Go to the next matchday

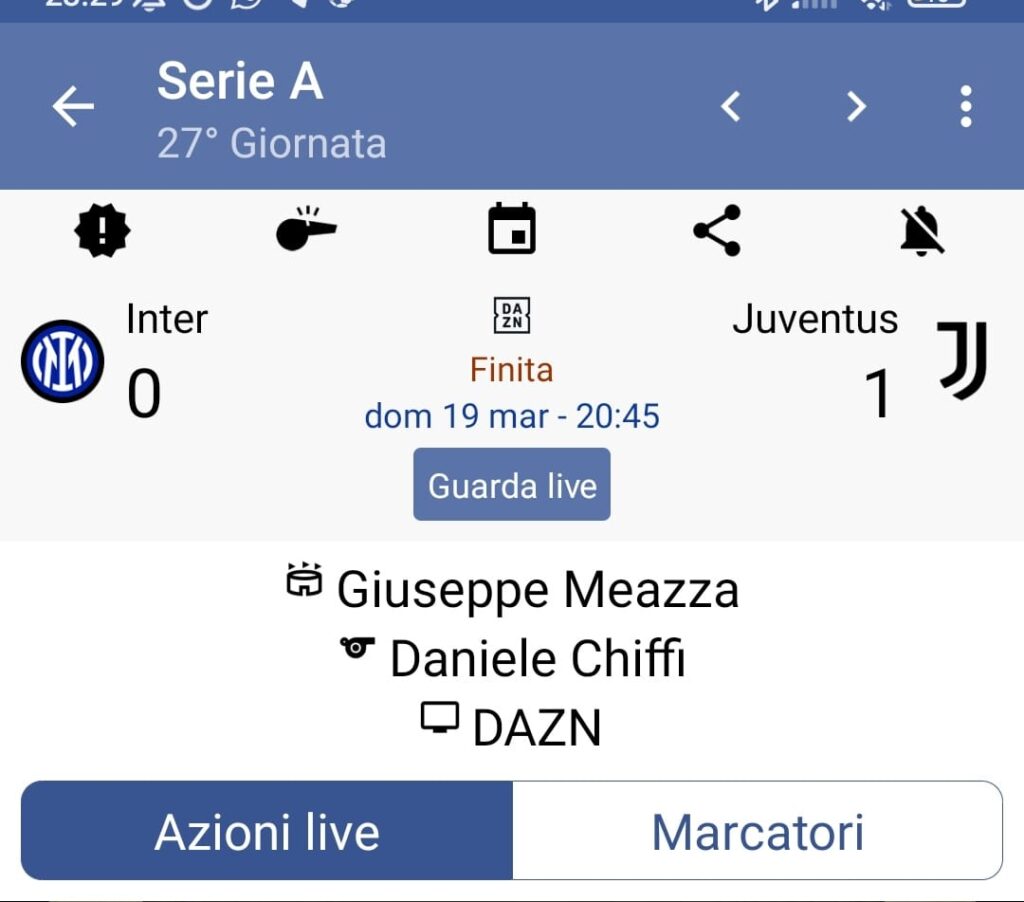coord(856,106)
